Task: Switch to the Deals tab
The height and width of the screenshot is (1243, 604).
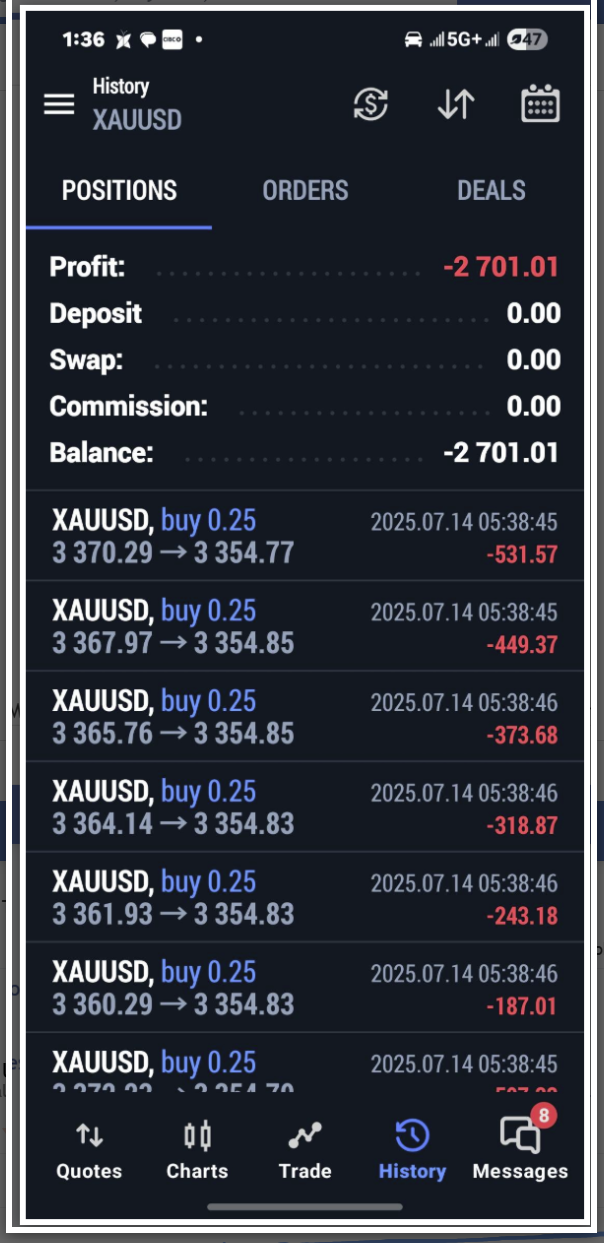Action: click(x=491, y=191)
